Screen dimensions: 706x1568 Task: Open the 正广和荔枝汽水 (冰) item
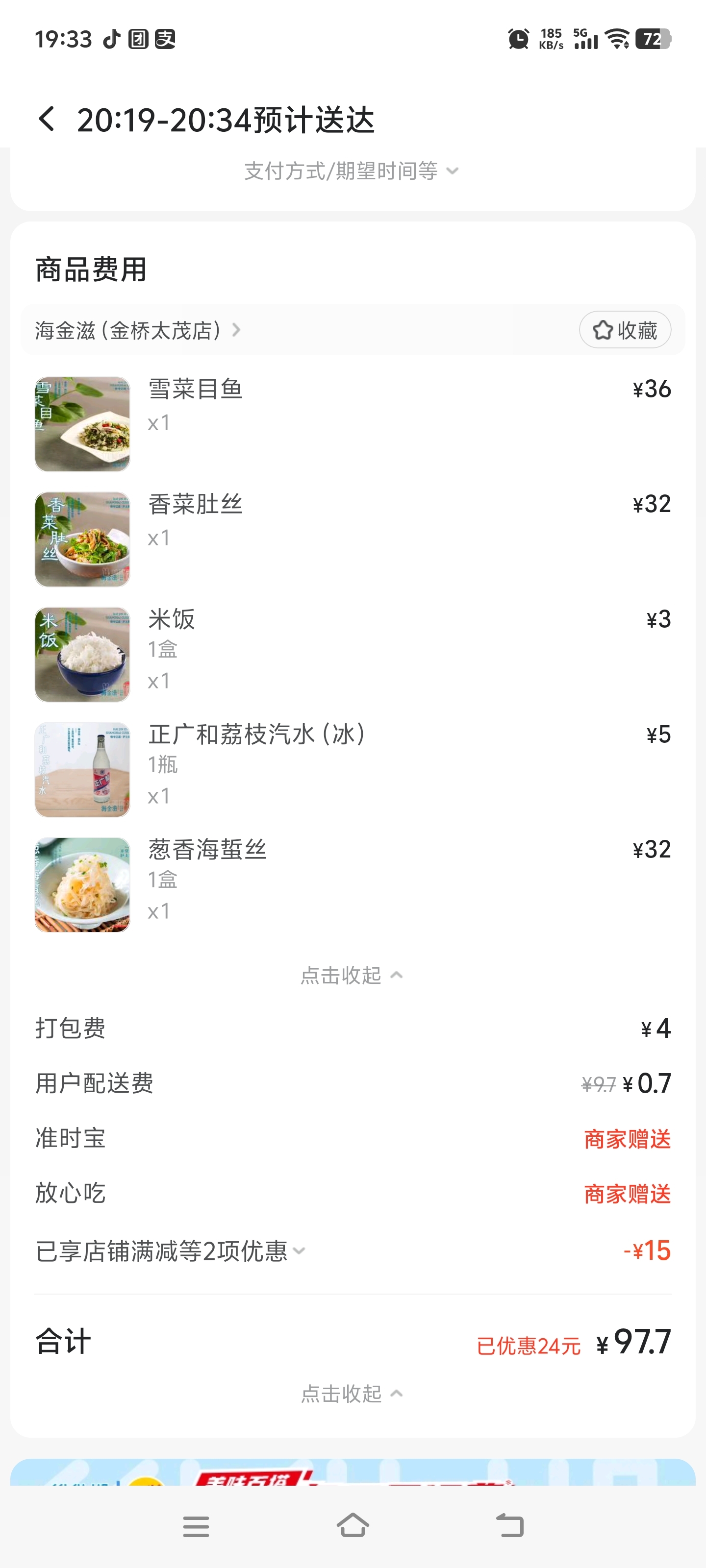point(353,769)
